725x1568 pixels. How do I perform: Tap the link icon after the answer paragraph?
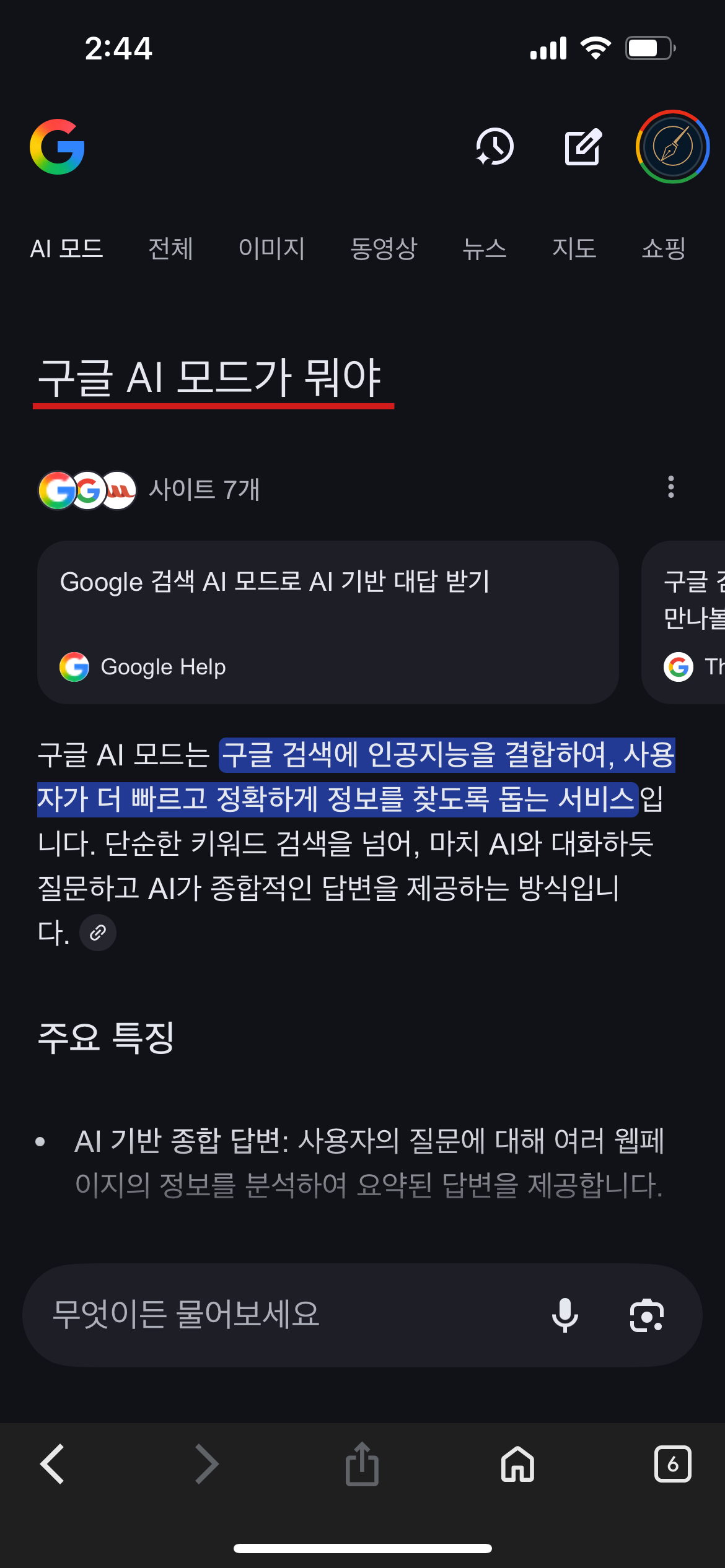(98, 933)
